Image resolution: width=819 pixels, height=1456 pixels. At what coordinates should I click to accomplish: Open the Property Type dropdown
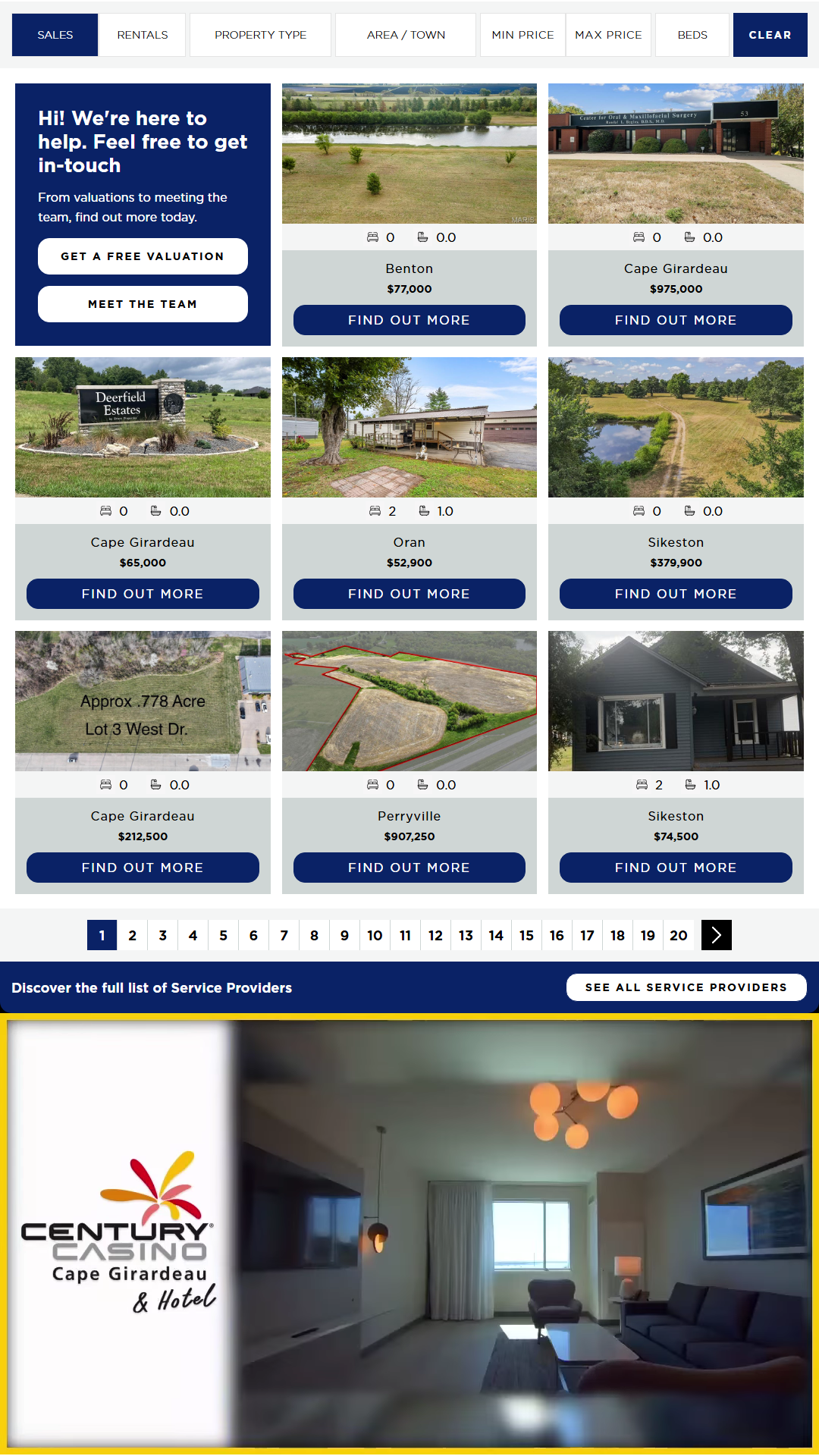[x=260, y=35]
